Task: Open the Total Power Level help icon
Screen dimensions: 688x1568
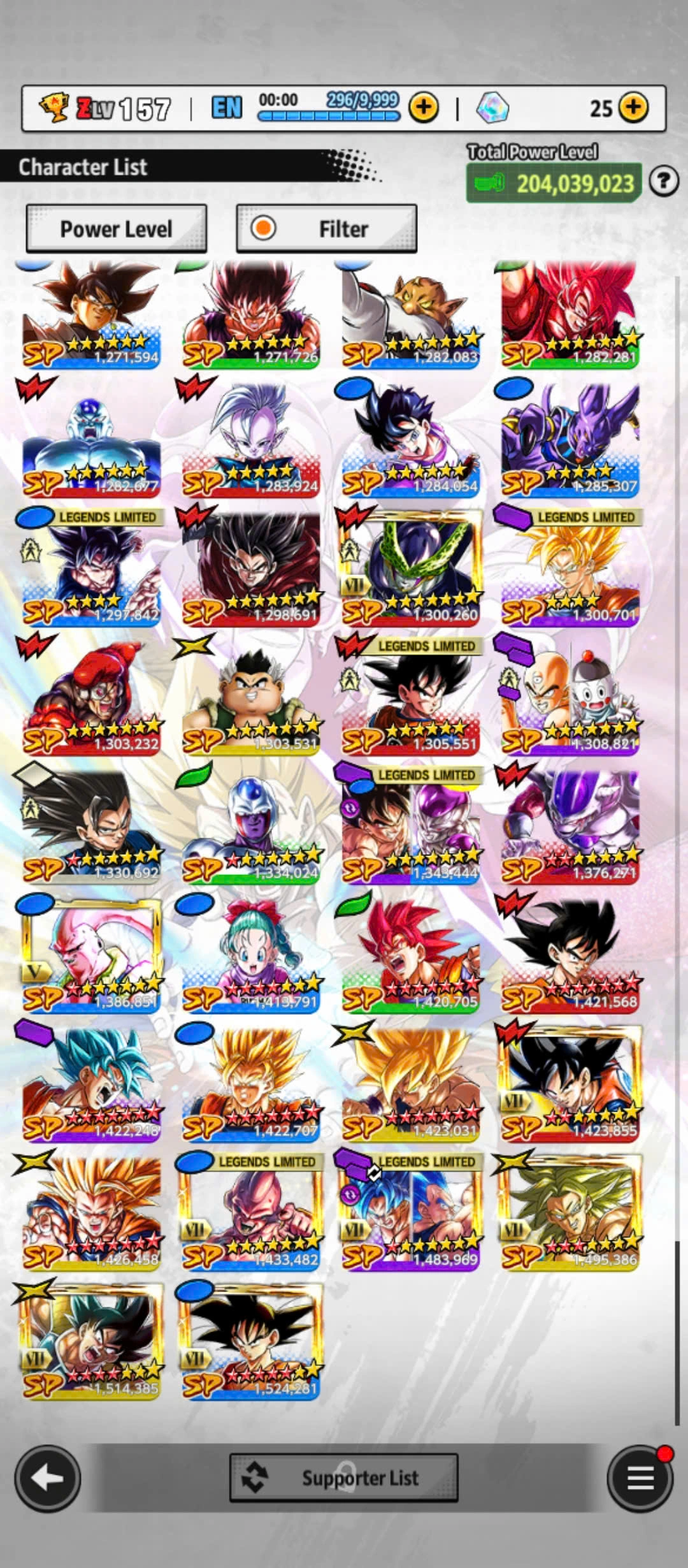Action: pyautogui.click(x=663, y=182)
